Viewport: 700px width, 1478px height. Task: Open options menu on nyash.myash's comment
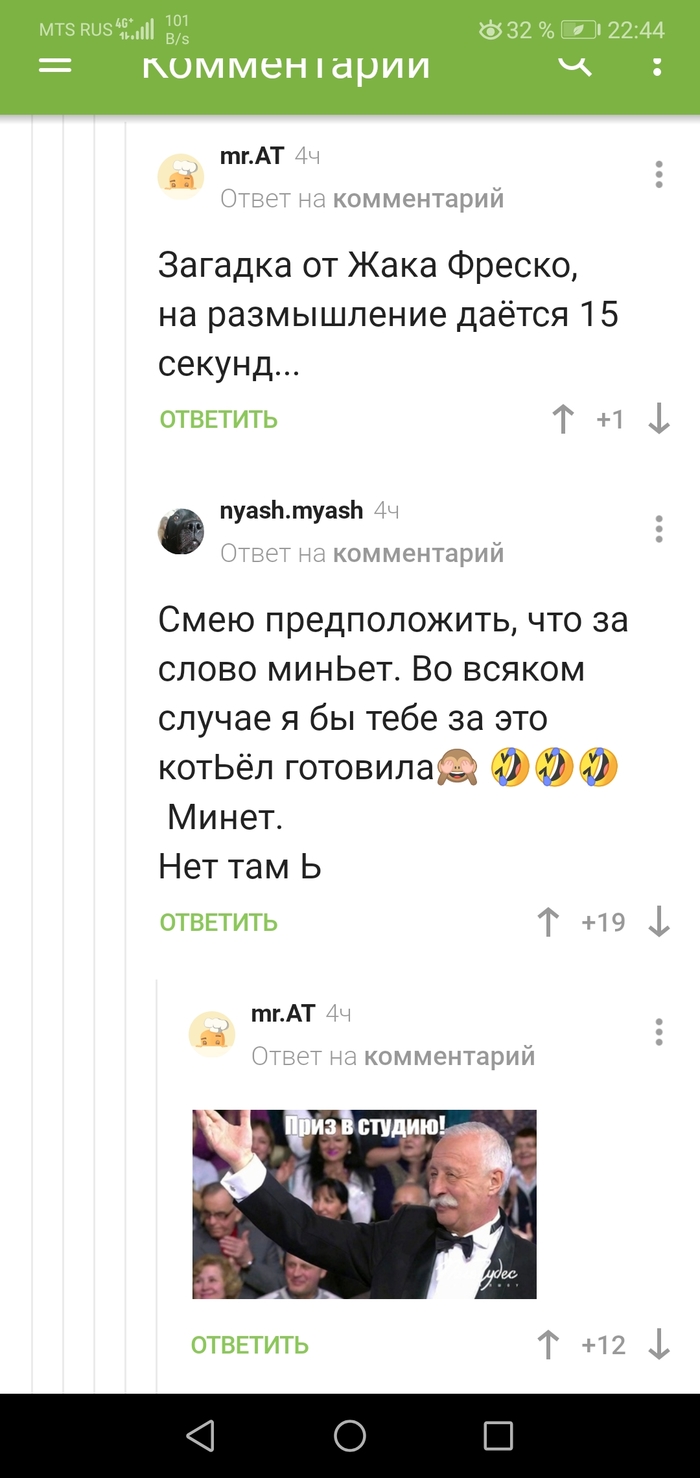(658, 529)
